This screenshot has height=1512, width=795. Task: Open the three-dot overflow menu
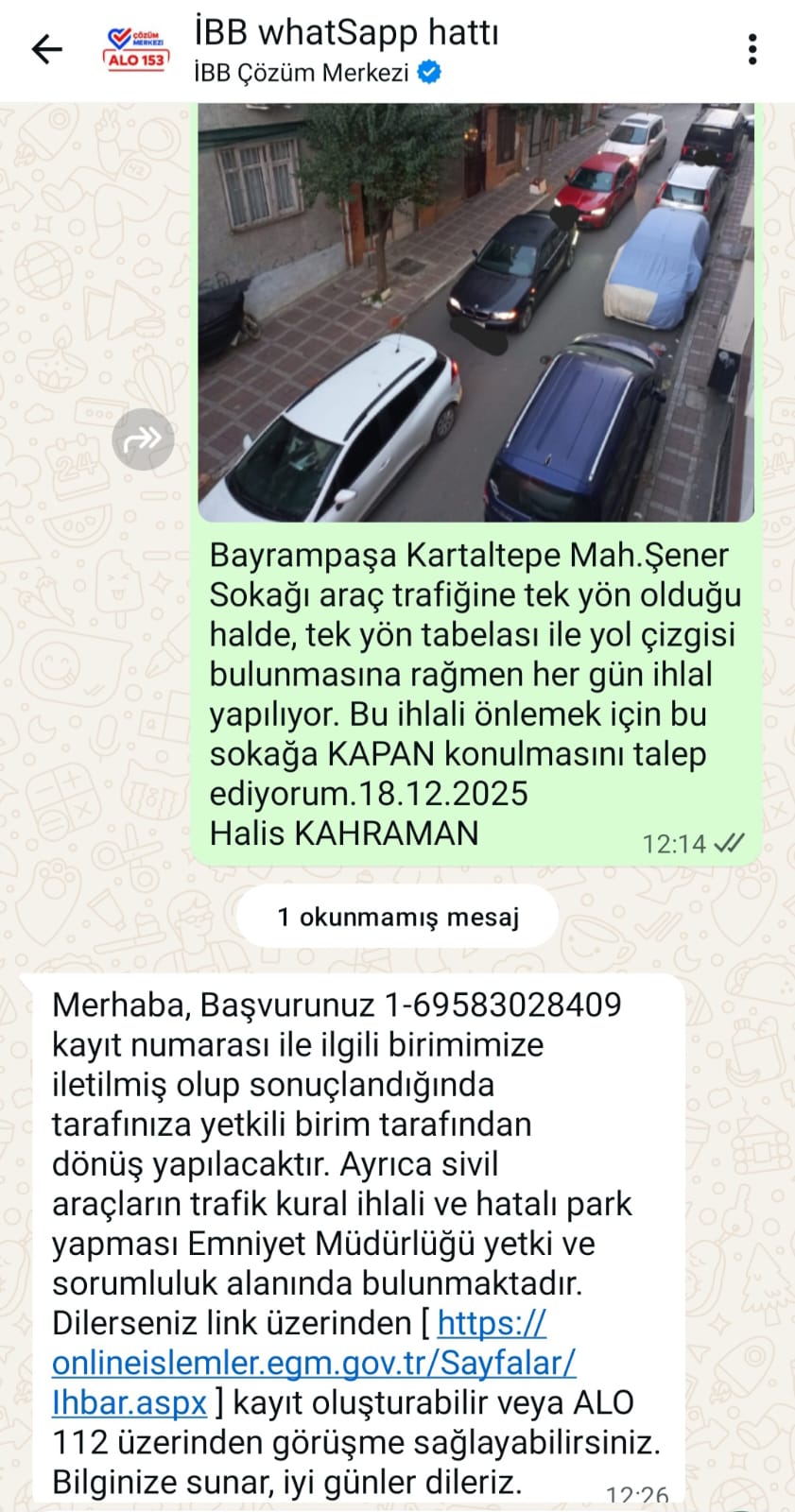pos(752,49)
